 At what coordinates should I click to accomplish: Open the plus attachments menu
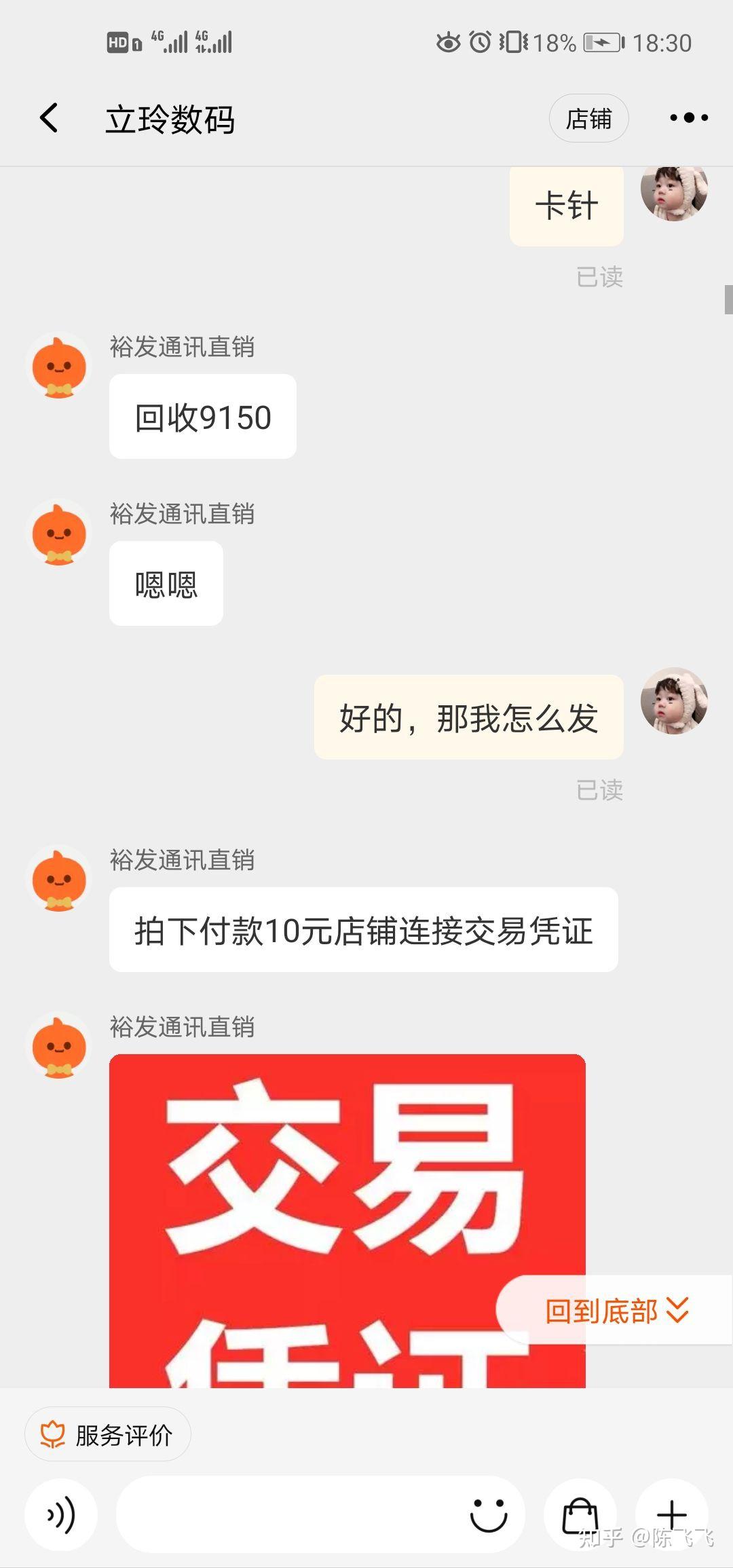pos(672,1514)
